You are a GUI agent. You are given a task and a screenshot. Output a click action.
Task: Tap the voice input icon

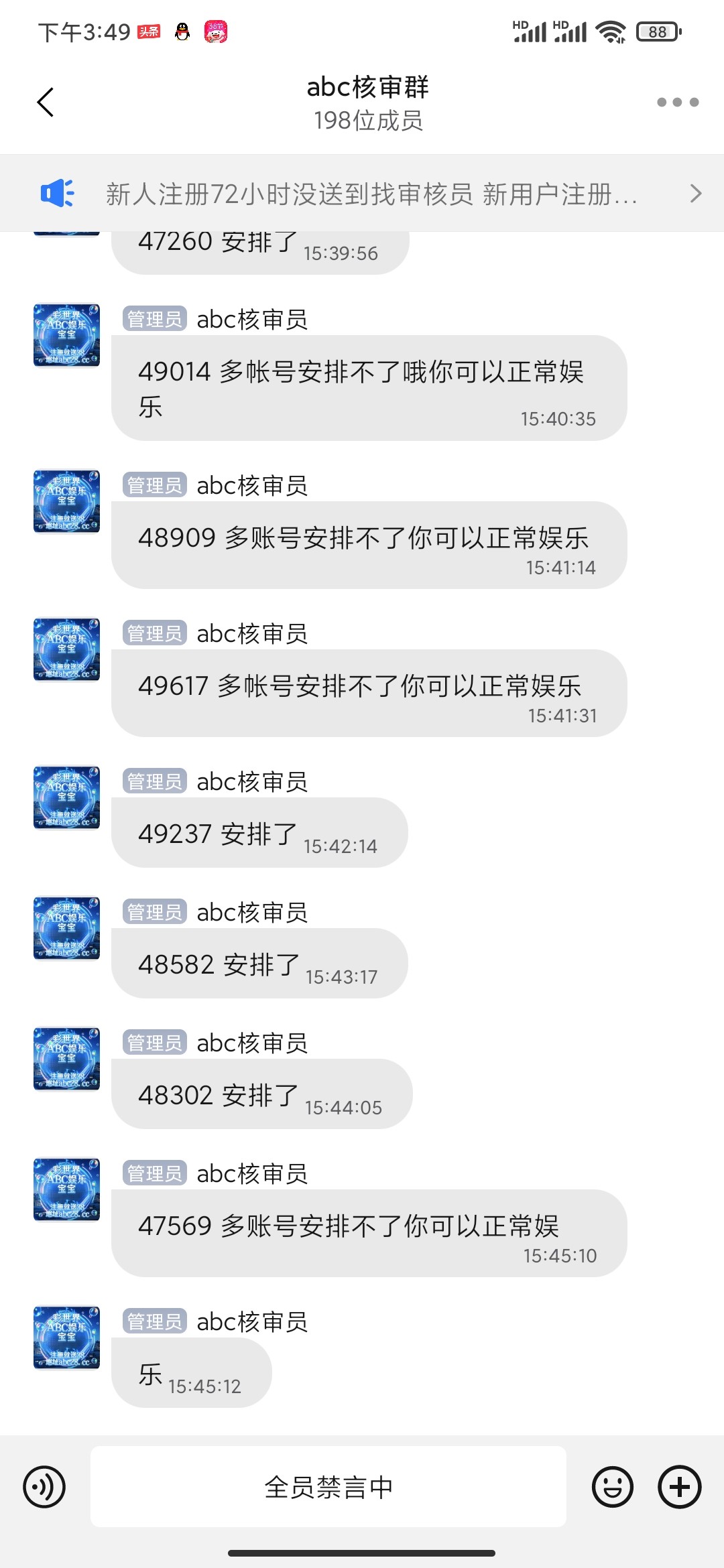(x=44, y=1487)
